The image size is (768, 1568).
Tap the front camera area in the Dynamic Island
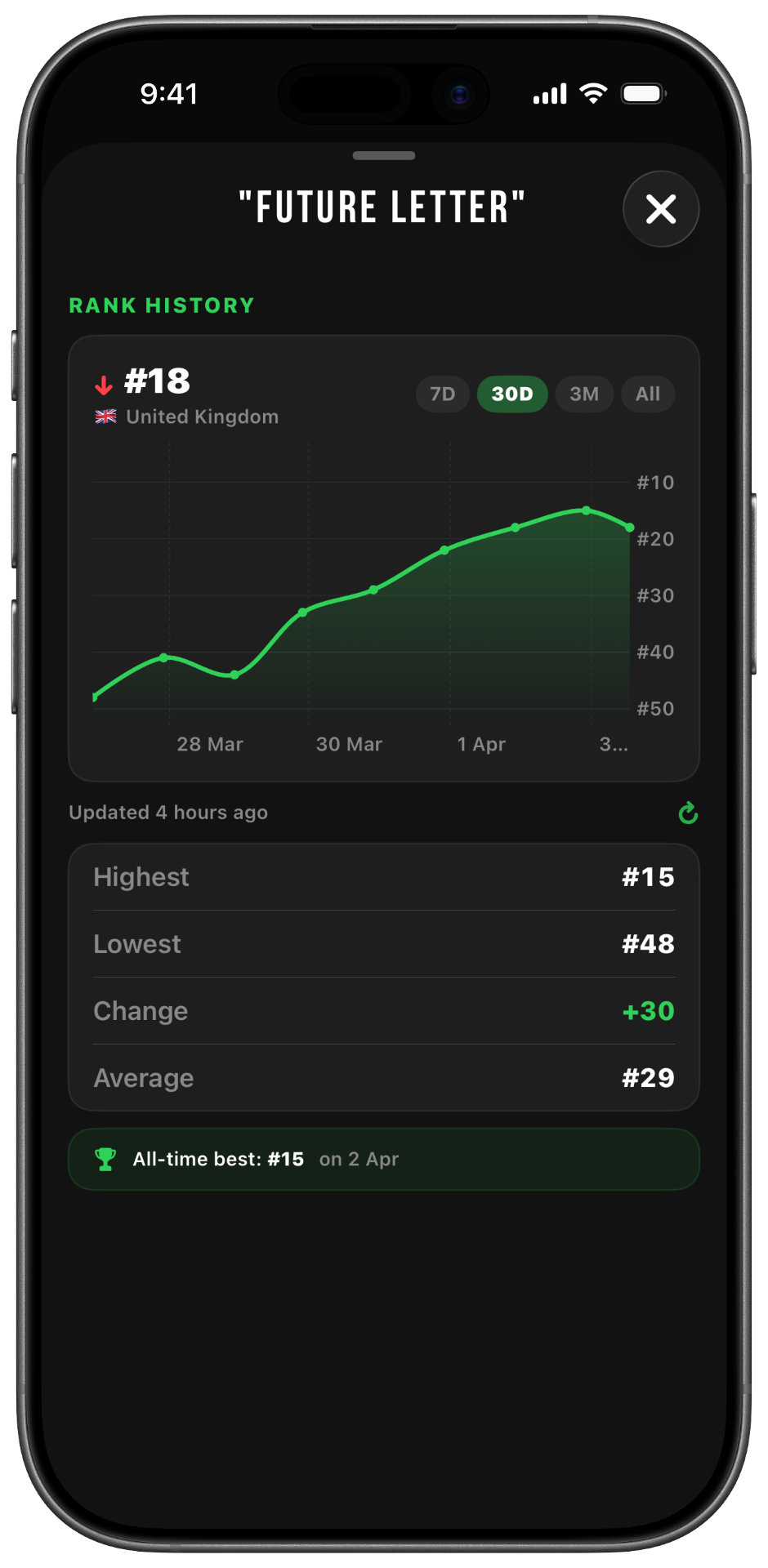460,93
